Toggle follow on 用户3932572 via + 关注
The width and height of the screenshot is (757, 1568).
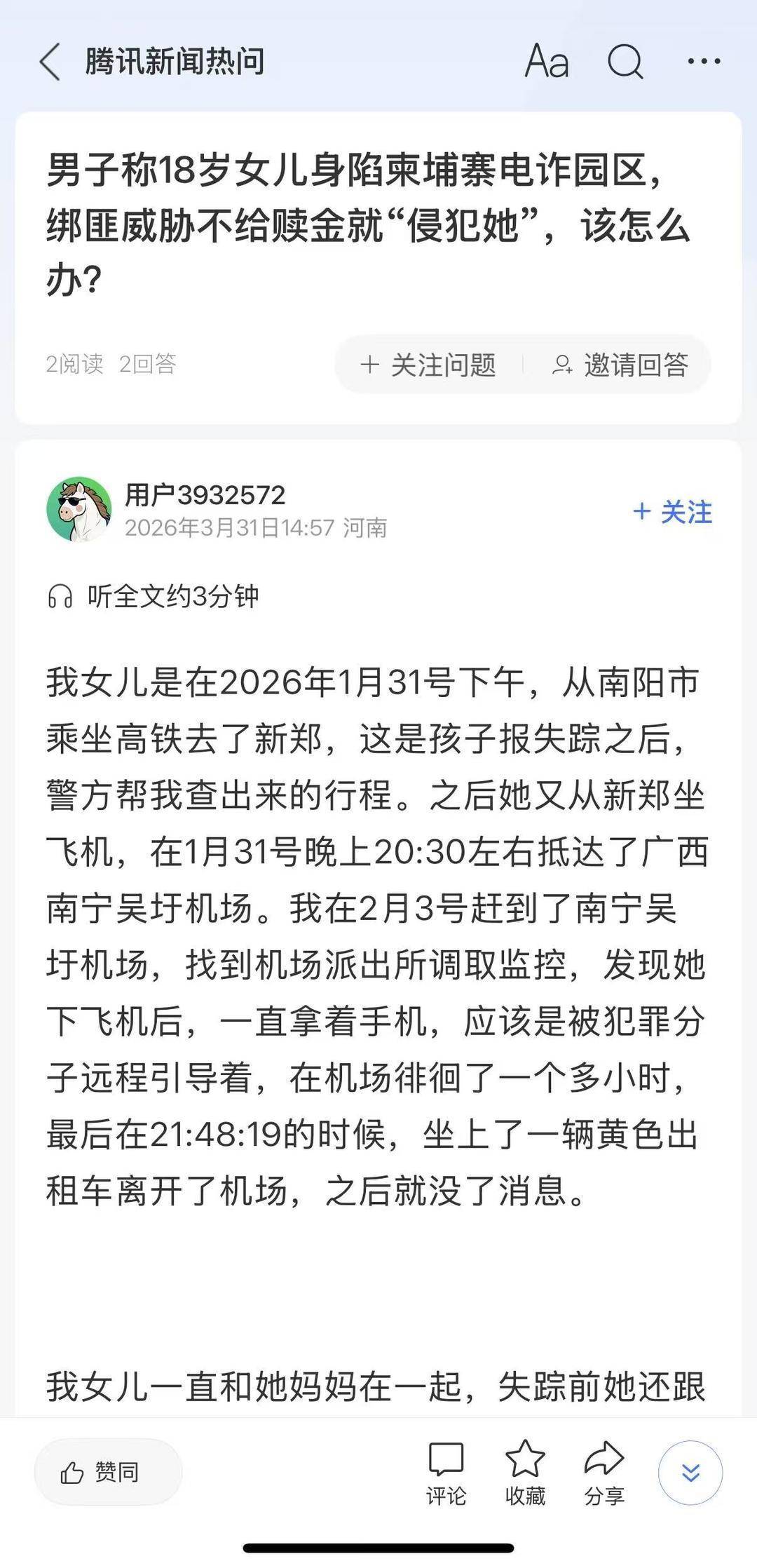click(x=674, y=513)
